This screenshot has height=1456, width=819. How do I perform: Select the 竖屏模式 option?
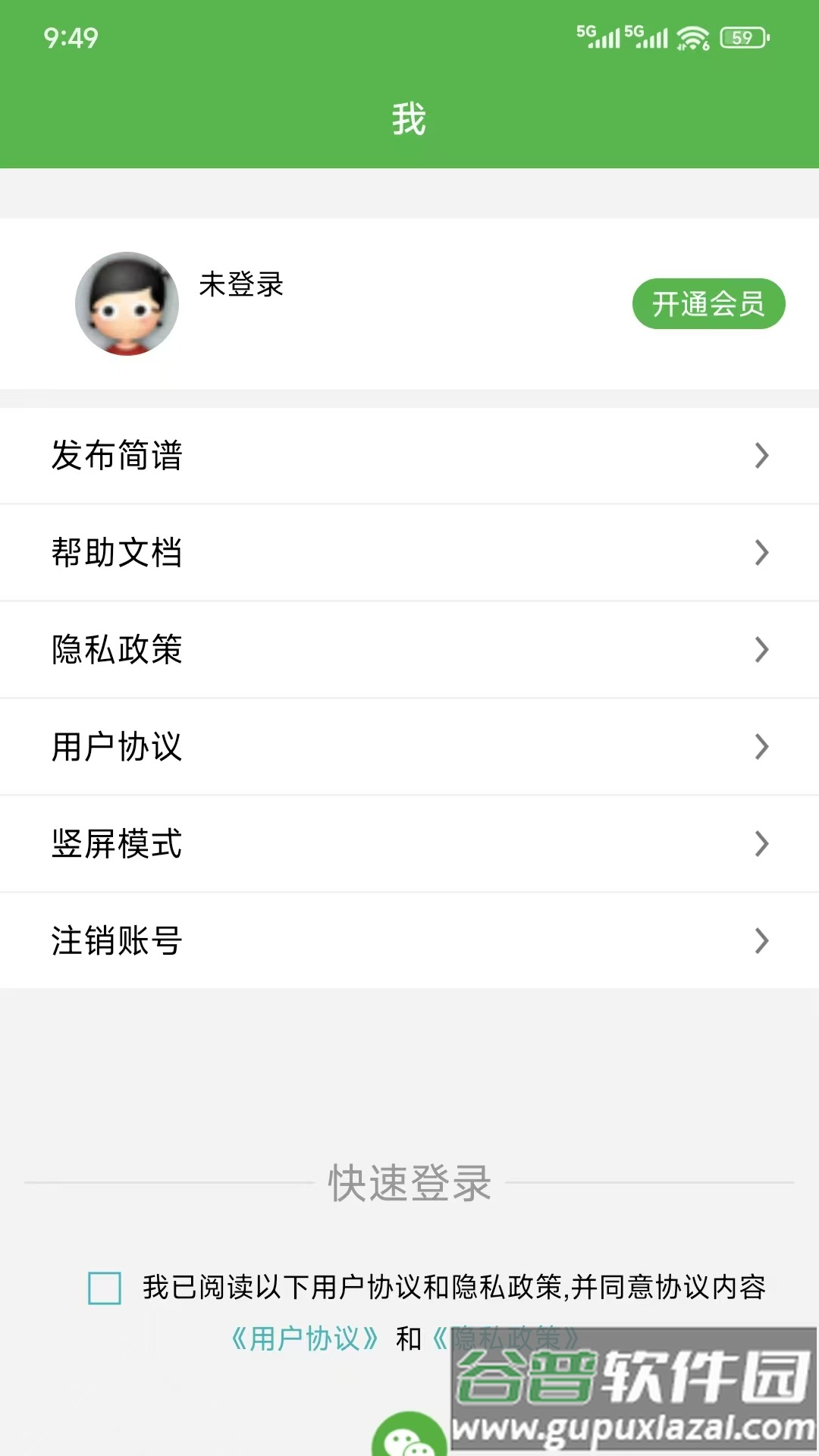pos(409,844)
